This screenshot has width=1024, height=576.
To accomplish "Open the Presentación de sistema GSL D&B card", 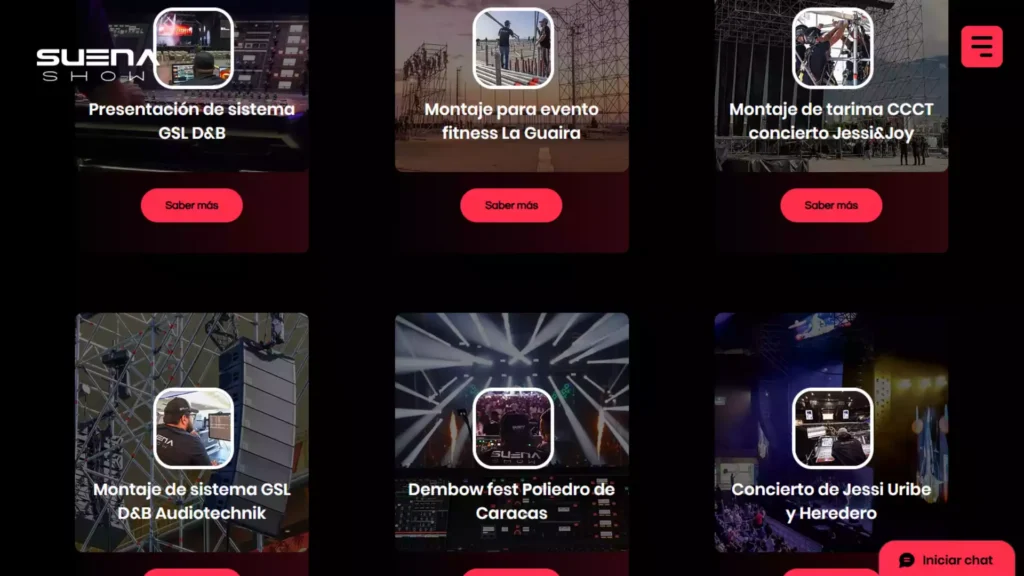I will tap(192, 86).
